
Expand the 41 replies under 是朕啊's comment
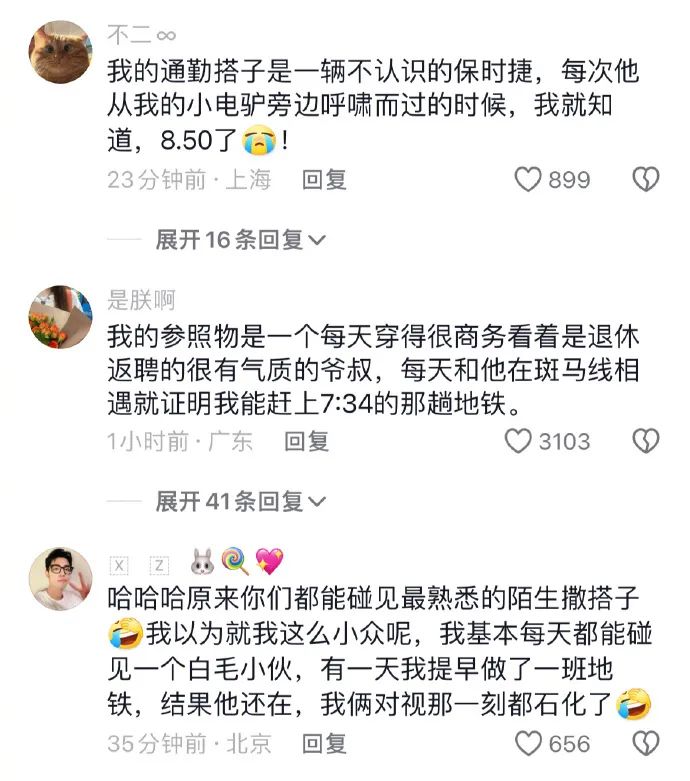click(x=240, y=501)
